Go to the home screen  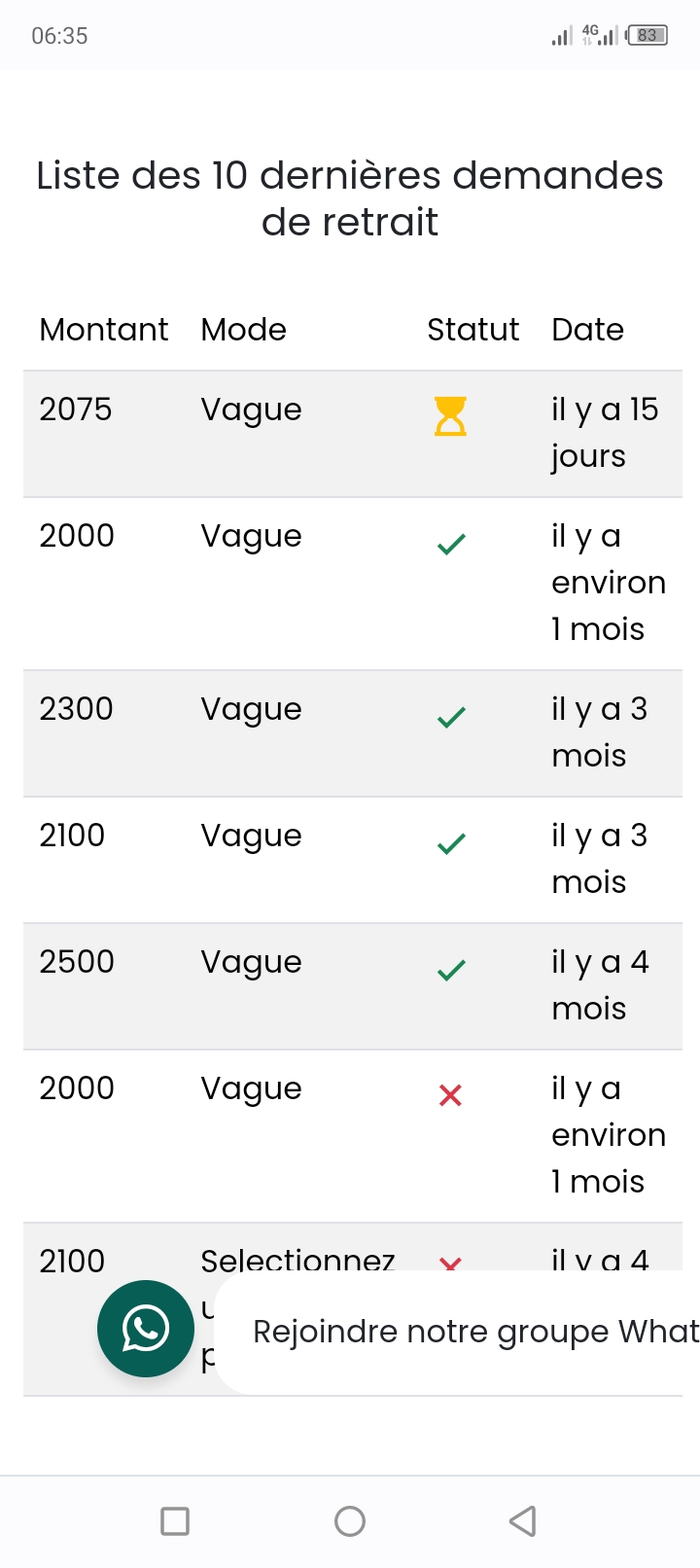point(350,1520)
